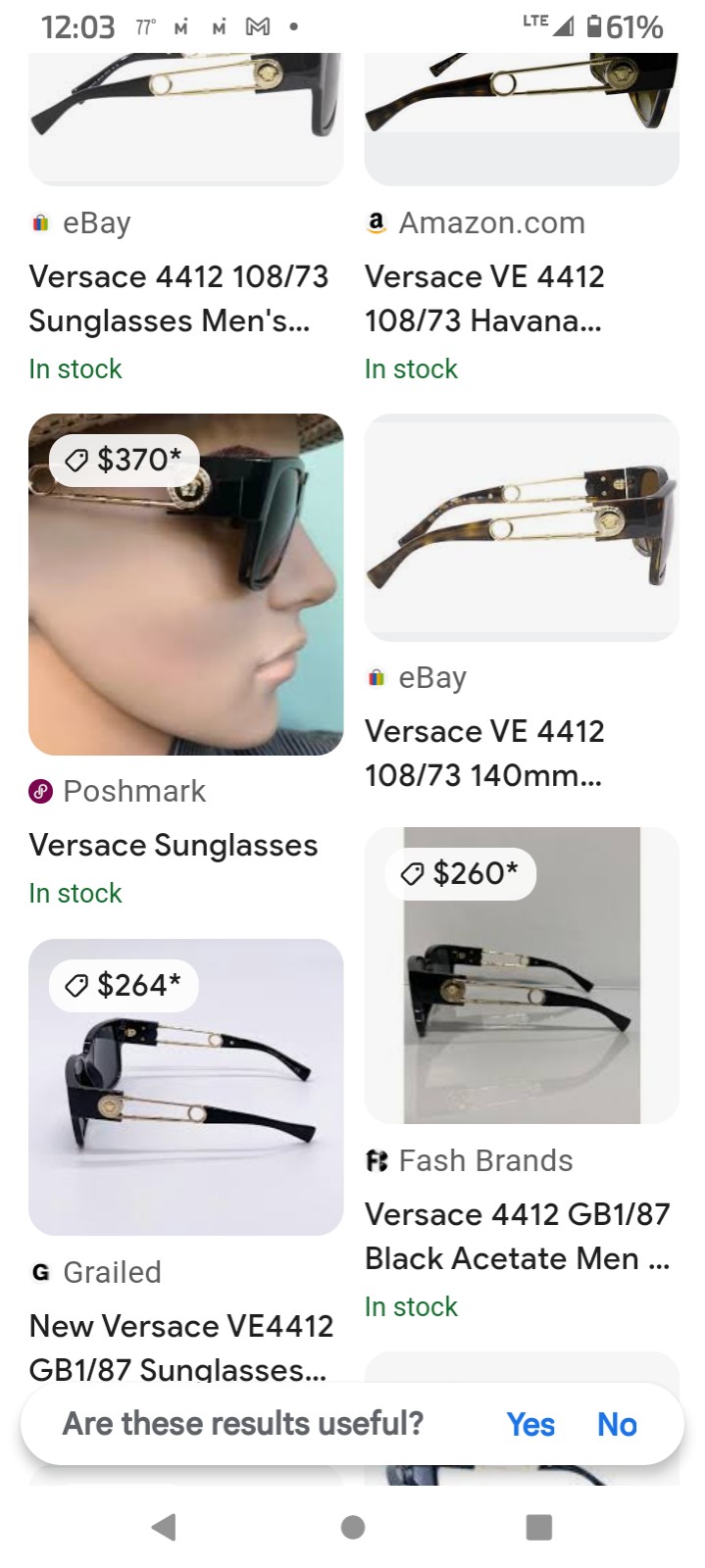
Task: Open the Amazon.com Versace VE 4412 Havana result
Action: coord(484,298)
